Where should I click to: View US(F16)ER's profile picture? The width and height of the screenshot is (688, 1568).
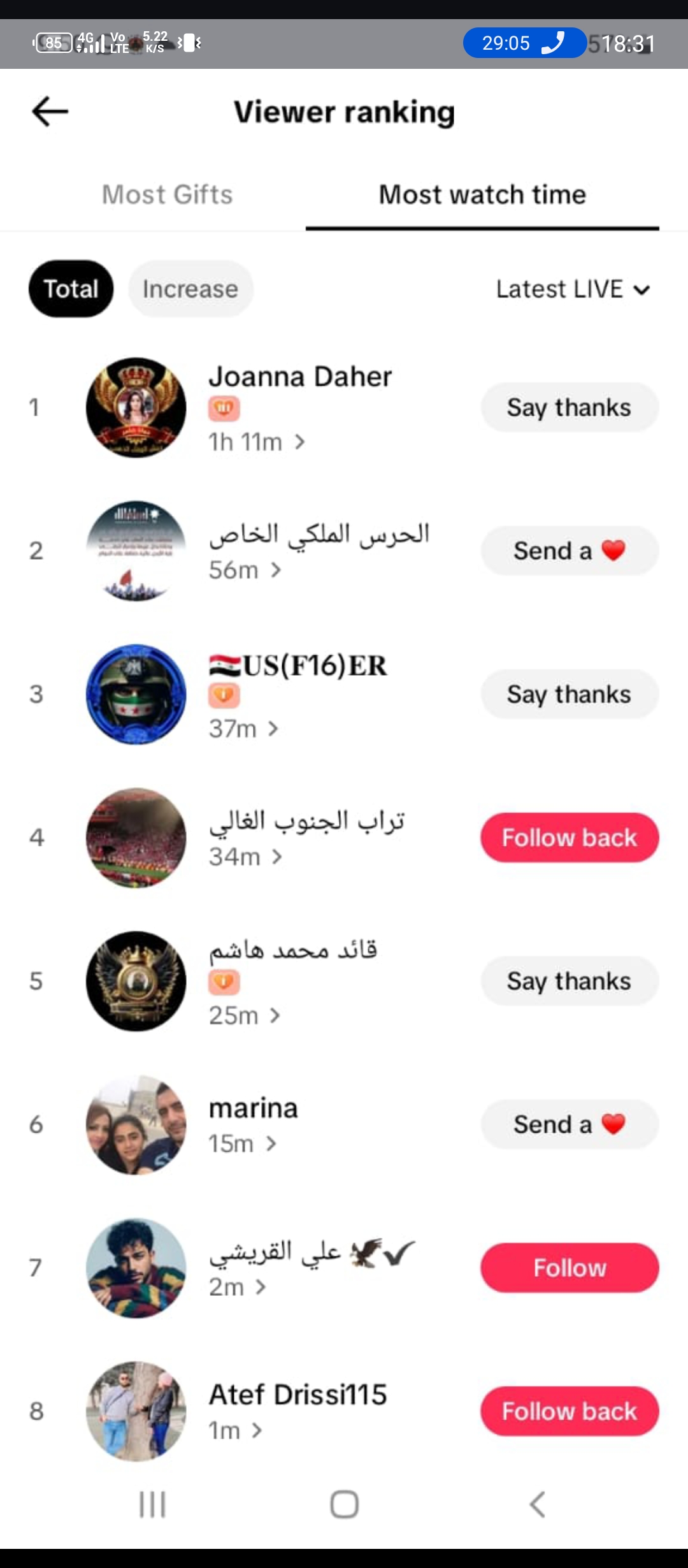(136, 694)
